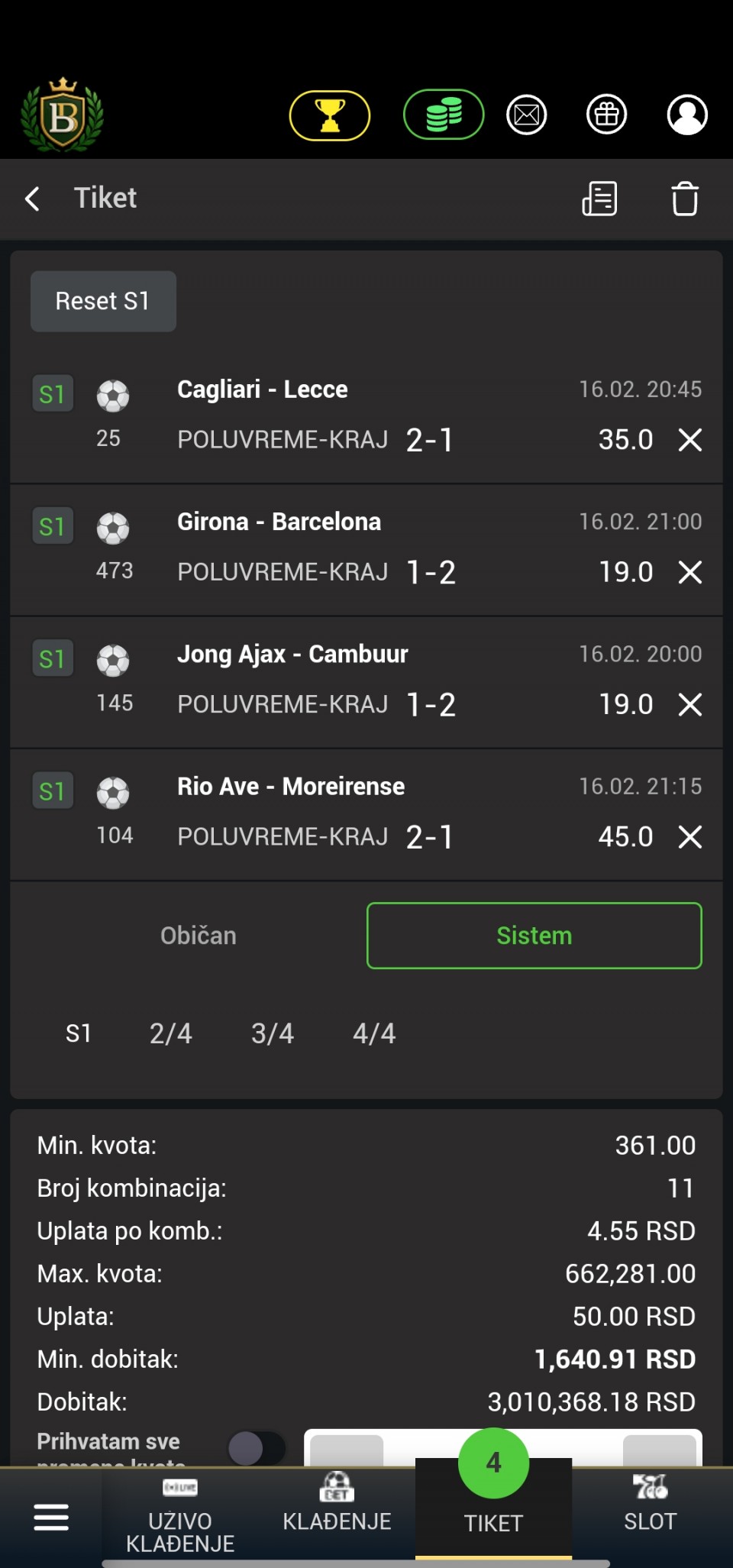
Task: Delete all picks with trash icon
Action: (x=685, y=199)
